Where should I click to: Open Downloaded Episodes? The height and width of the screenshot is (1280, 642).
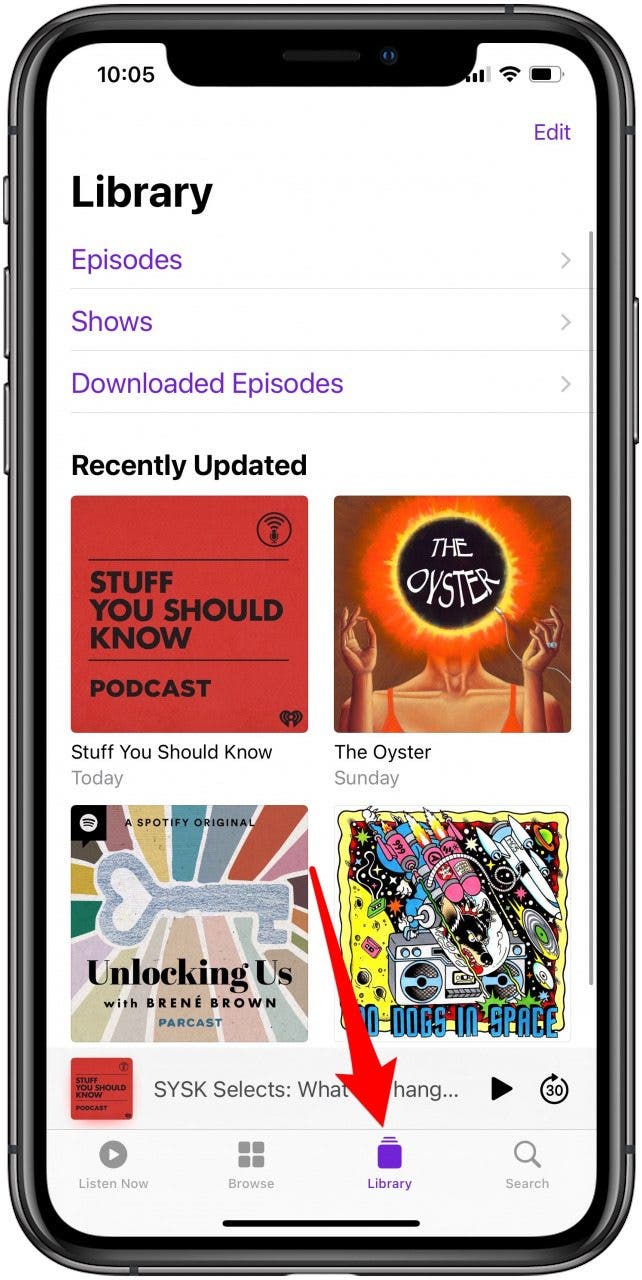[x=320, y=384]
